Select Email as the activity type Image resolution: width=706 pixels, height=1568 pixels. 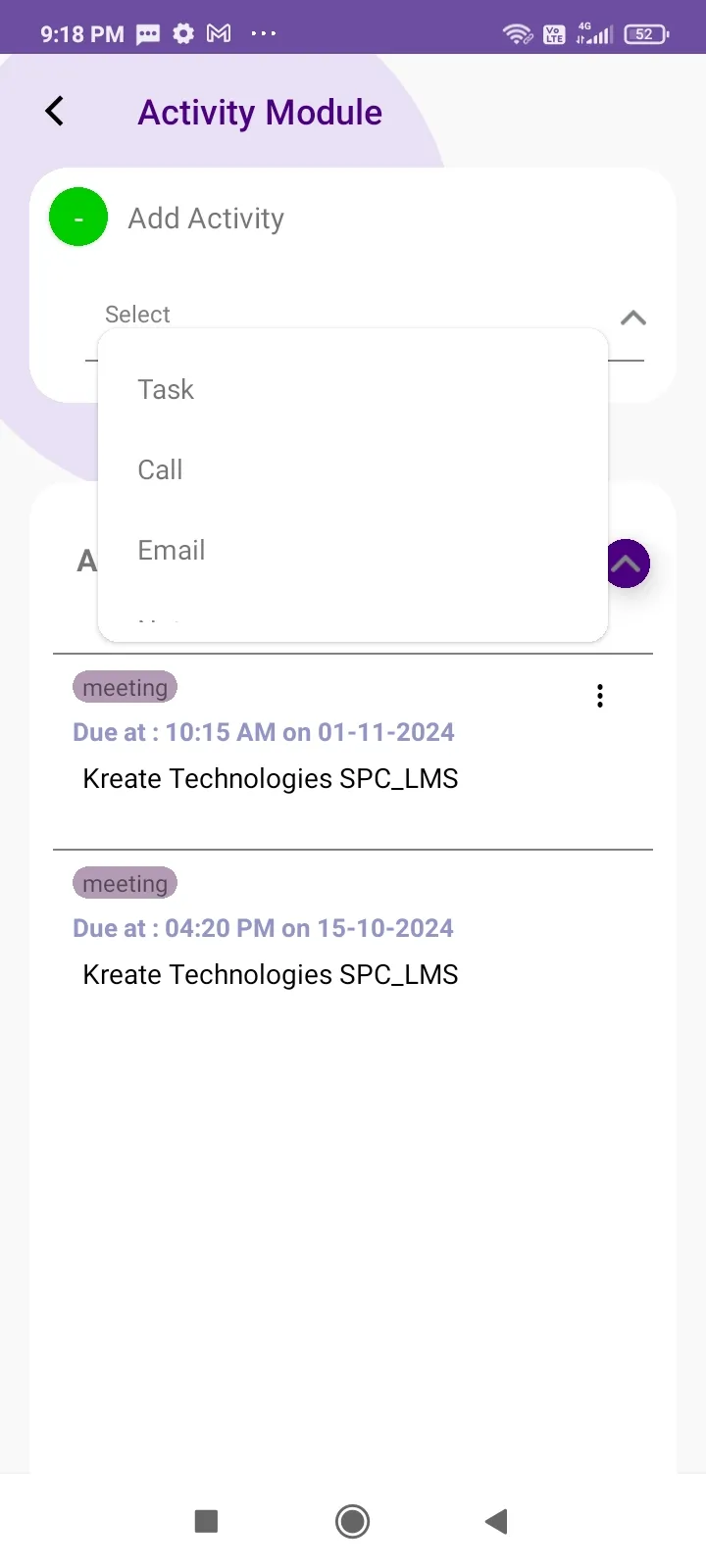[171, 550]
